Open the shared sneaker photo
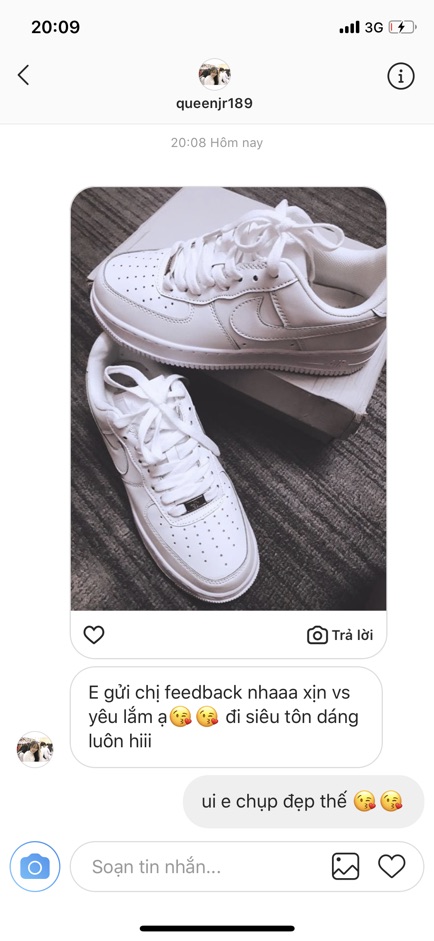Viewport: 434px width, 941px height. click(229, 398)
